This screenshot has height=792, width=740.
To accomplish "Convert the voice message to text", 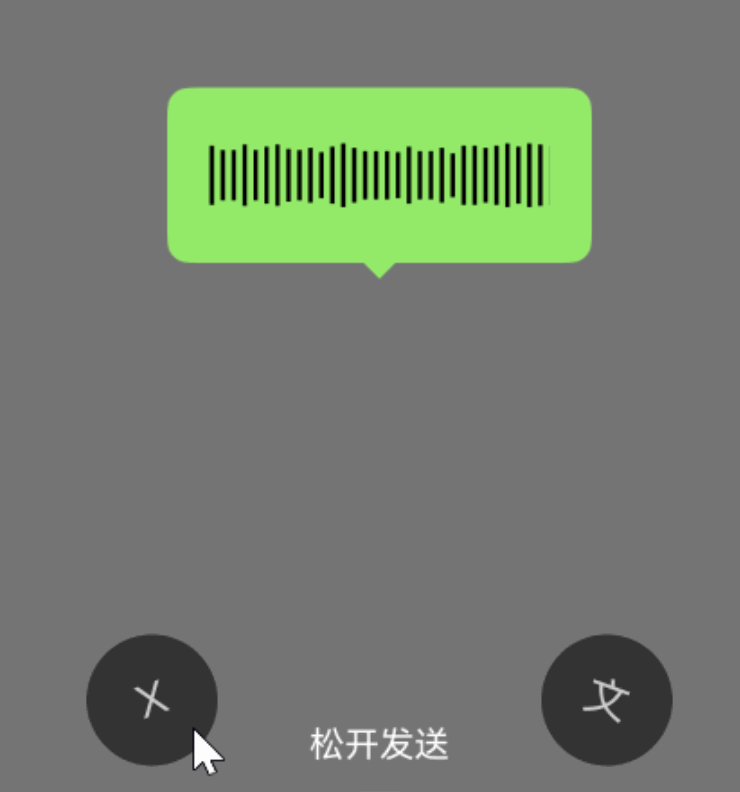I will tap(606, 700).
